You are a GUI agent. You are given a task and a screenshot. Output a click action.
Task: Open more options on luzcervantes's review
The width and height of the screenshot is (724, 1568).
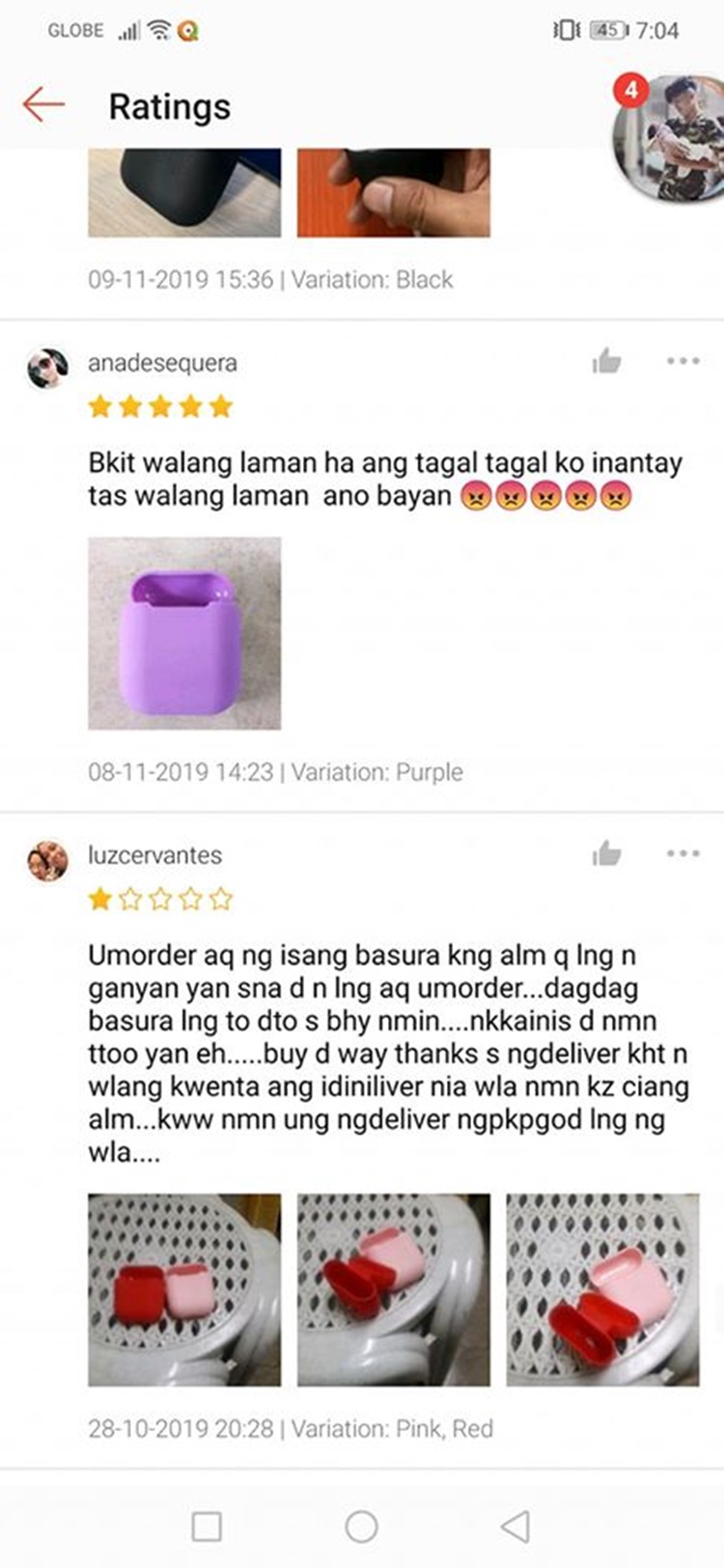pyautogui.click(x=682, y=853)
